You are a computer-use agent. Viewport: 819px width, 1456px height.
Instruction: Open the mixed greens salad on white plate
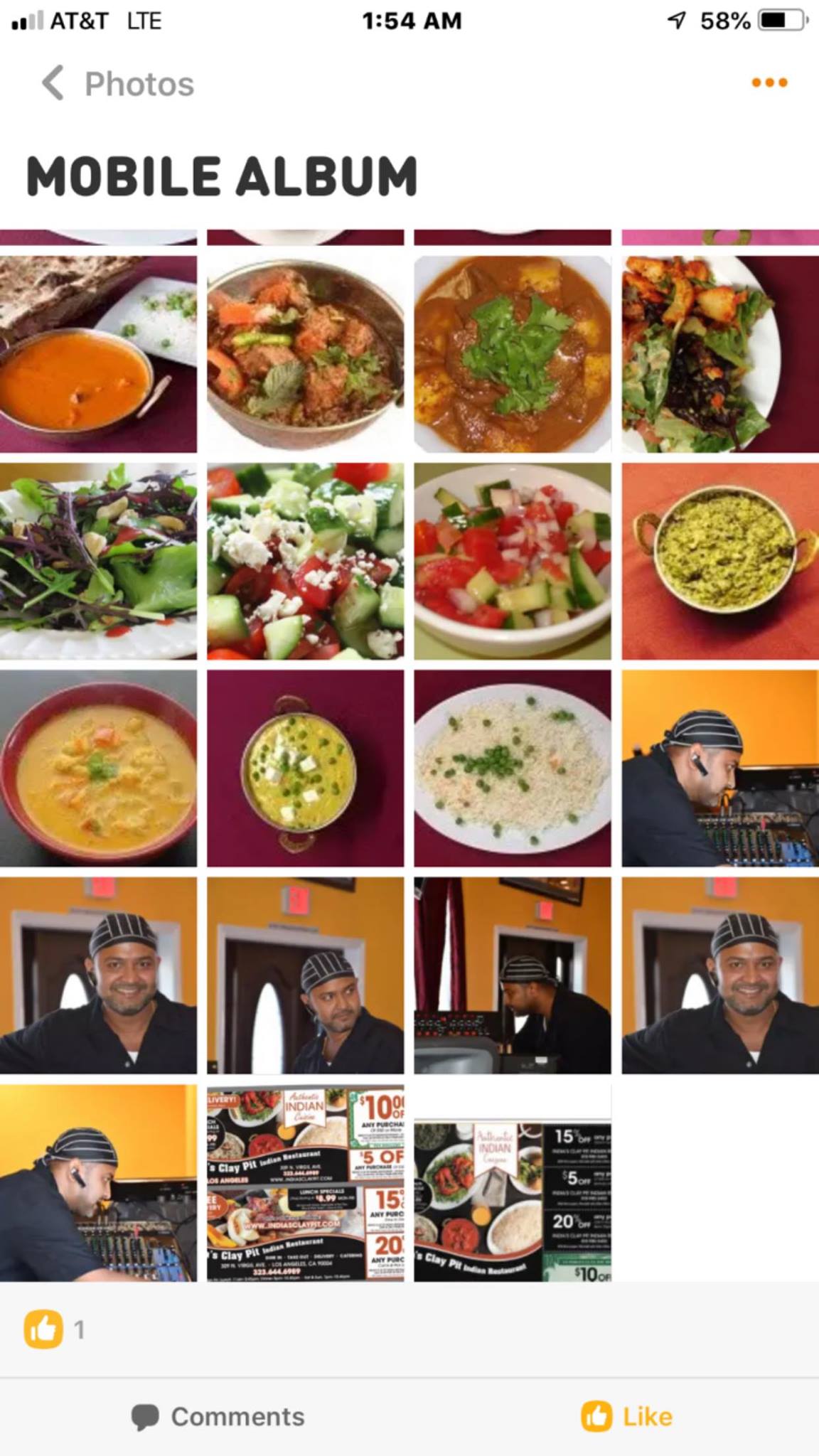pos(98,561)
